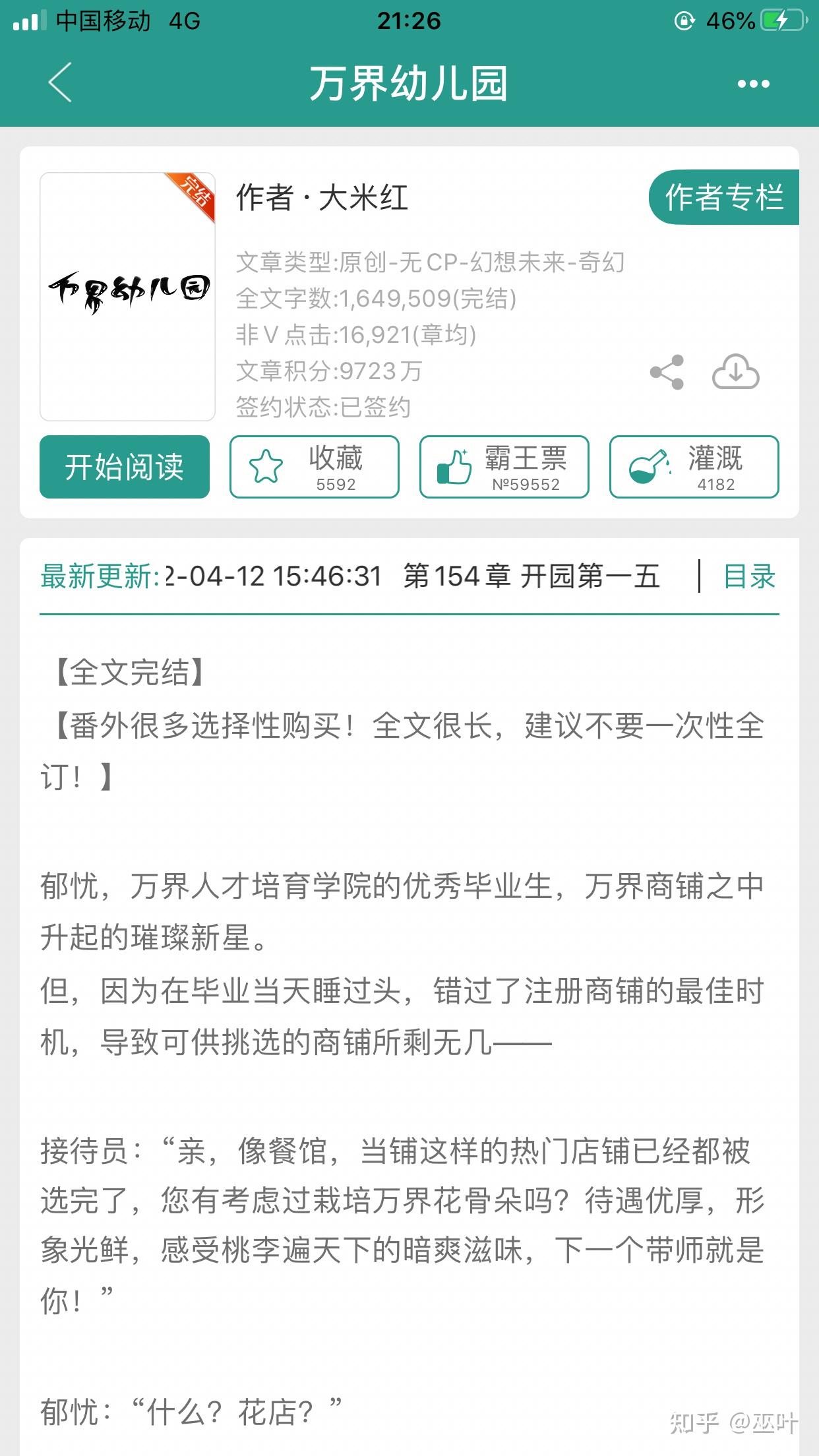Tap 开始阅读 to start reading
The width and height of the screenshot is (819, 1456).
point(125,467)
